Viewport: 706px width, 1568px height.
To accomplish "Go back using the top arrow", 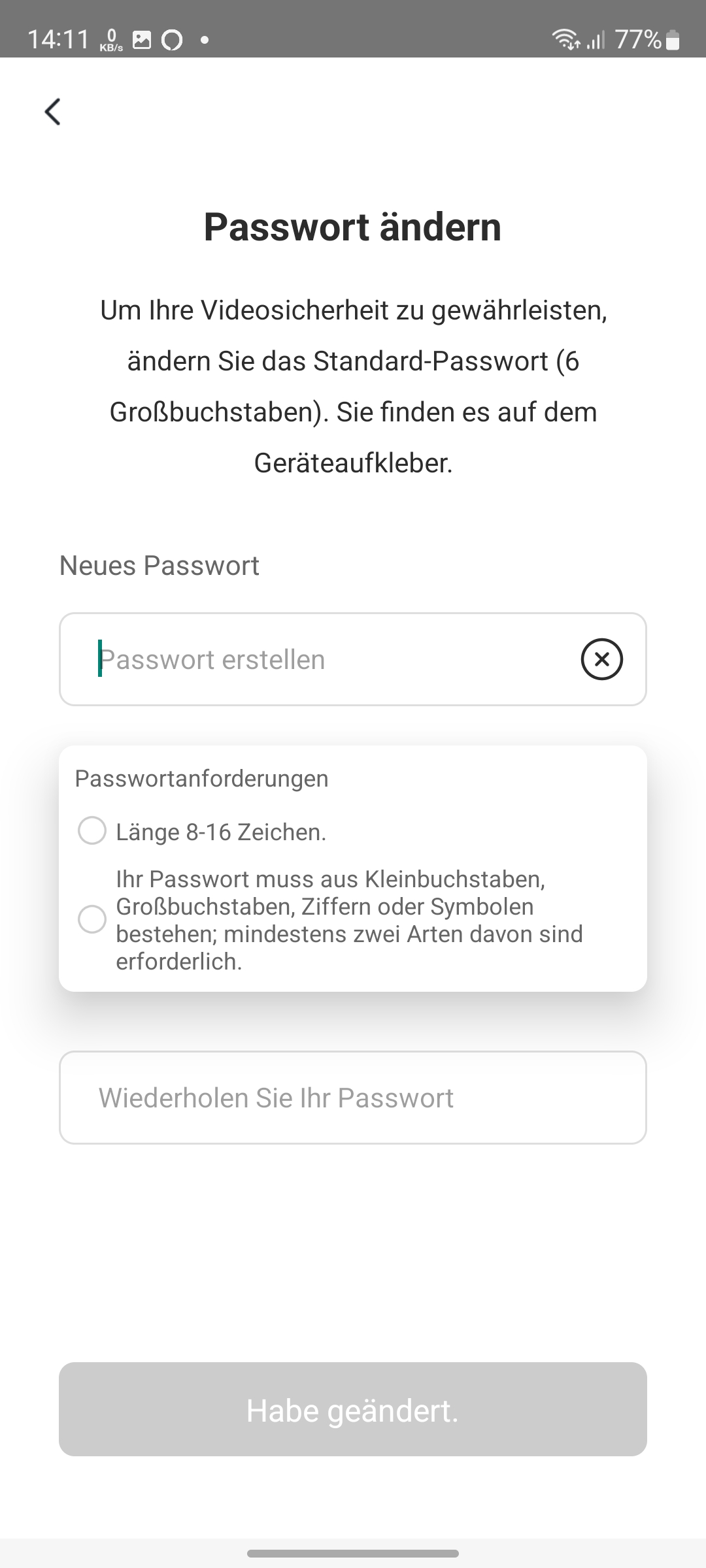I will coord(53,112).
